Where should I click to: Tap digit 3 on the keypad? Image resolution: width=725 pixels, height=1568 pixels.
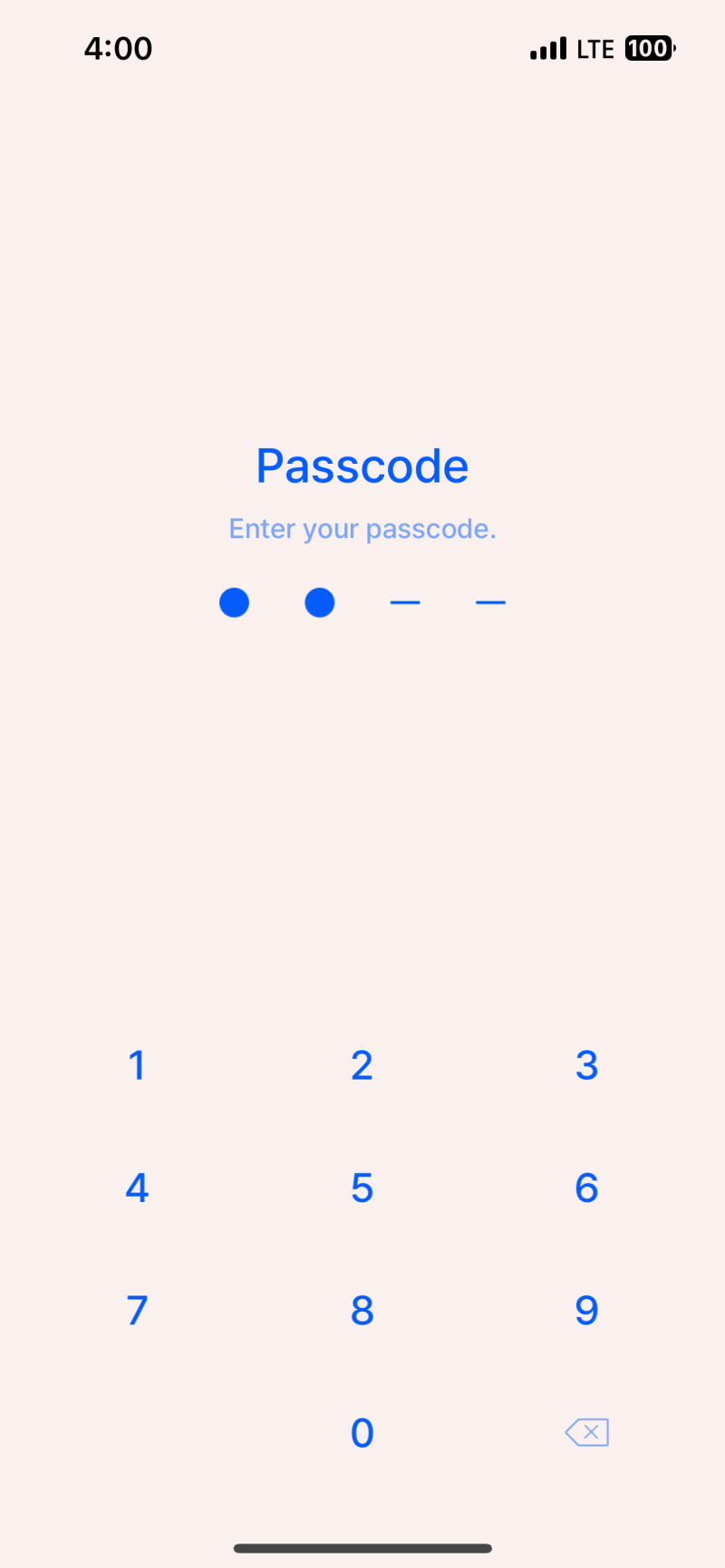586,1064
